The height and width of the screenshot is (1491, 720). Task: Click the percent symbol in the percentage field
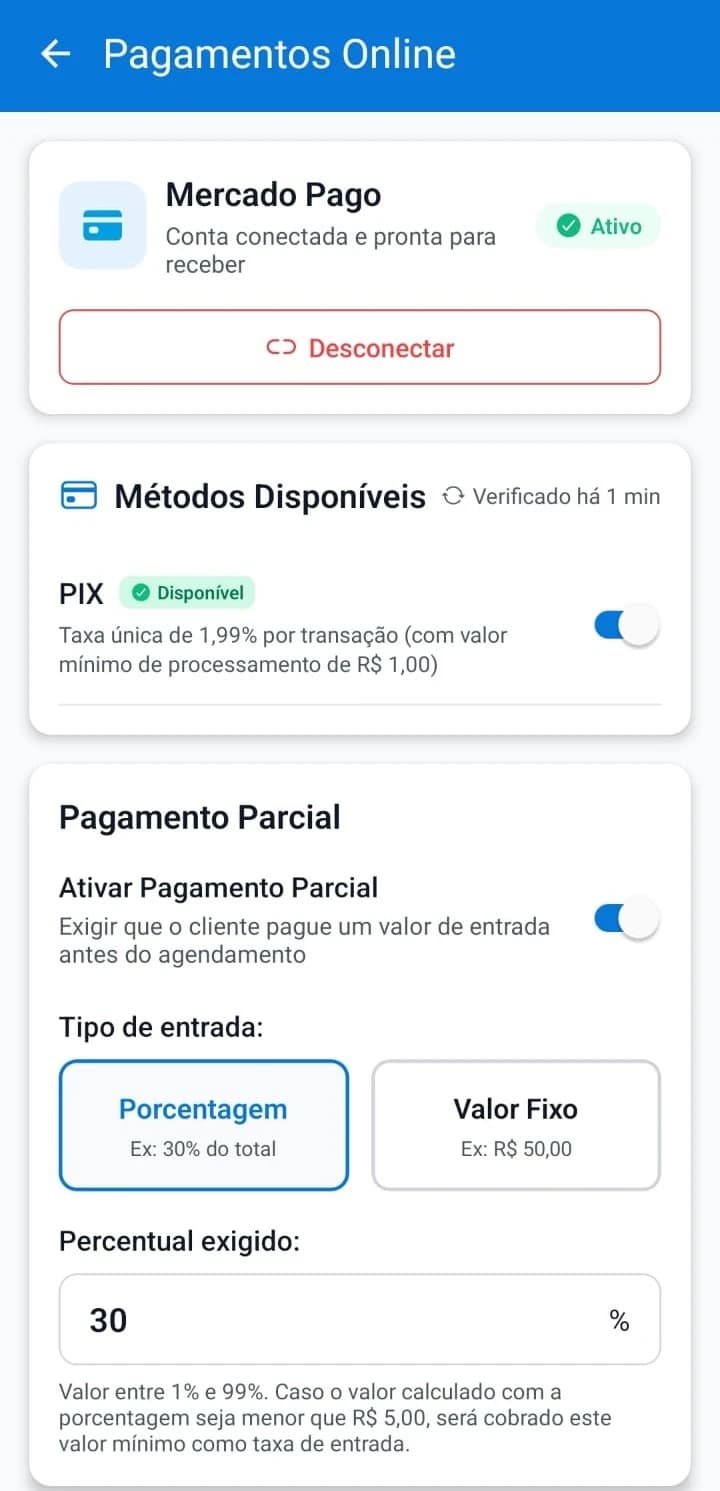(619, 1320)
